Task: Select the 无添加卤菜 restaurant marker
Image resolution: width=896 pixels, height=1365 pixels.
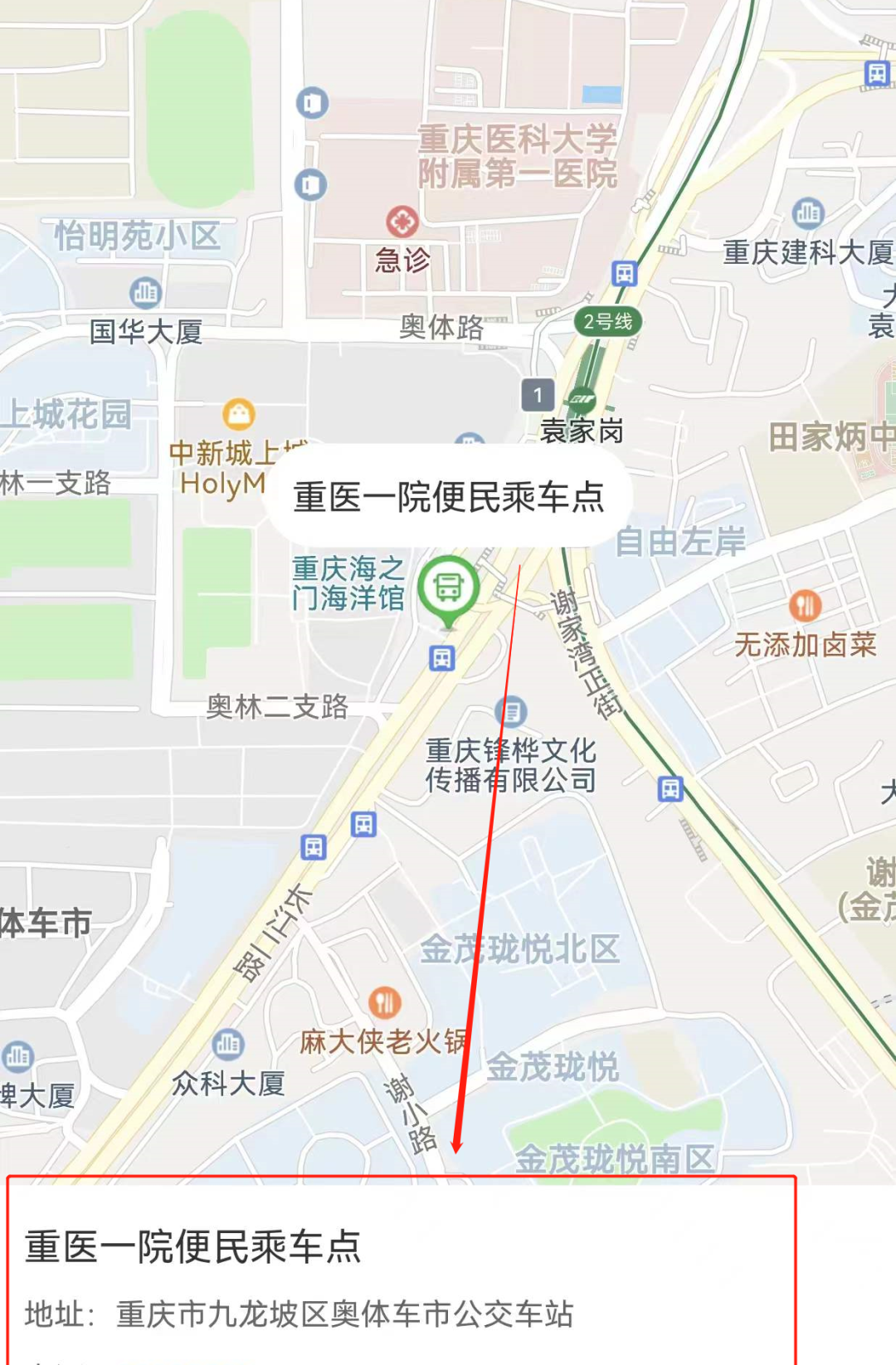Action: click(805, 606)
